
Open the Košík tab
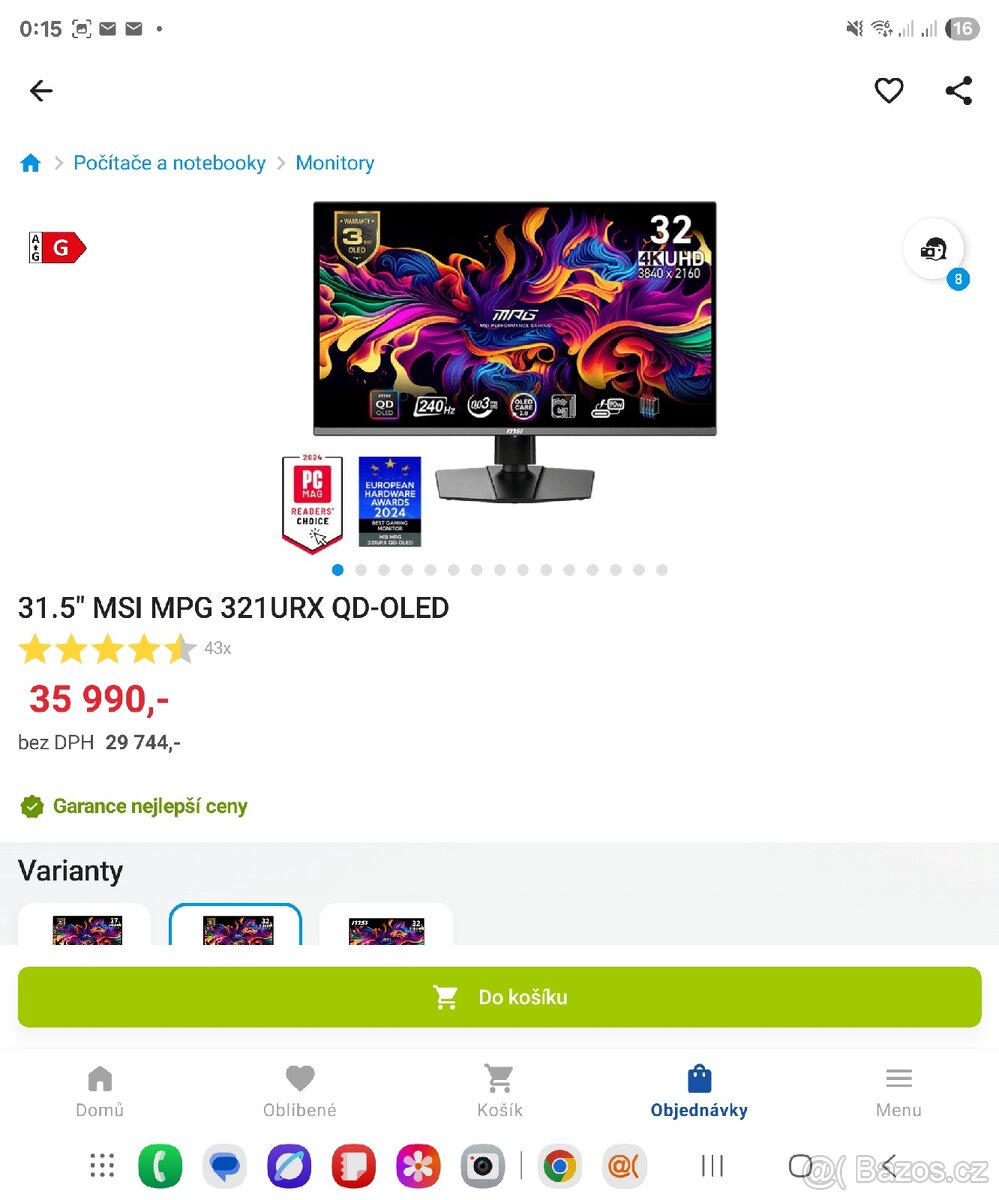point(499,1091)
